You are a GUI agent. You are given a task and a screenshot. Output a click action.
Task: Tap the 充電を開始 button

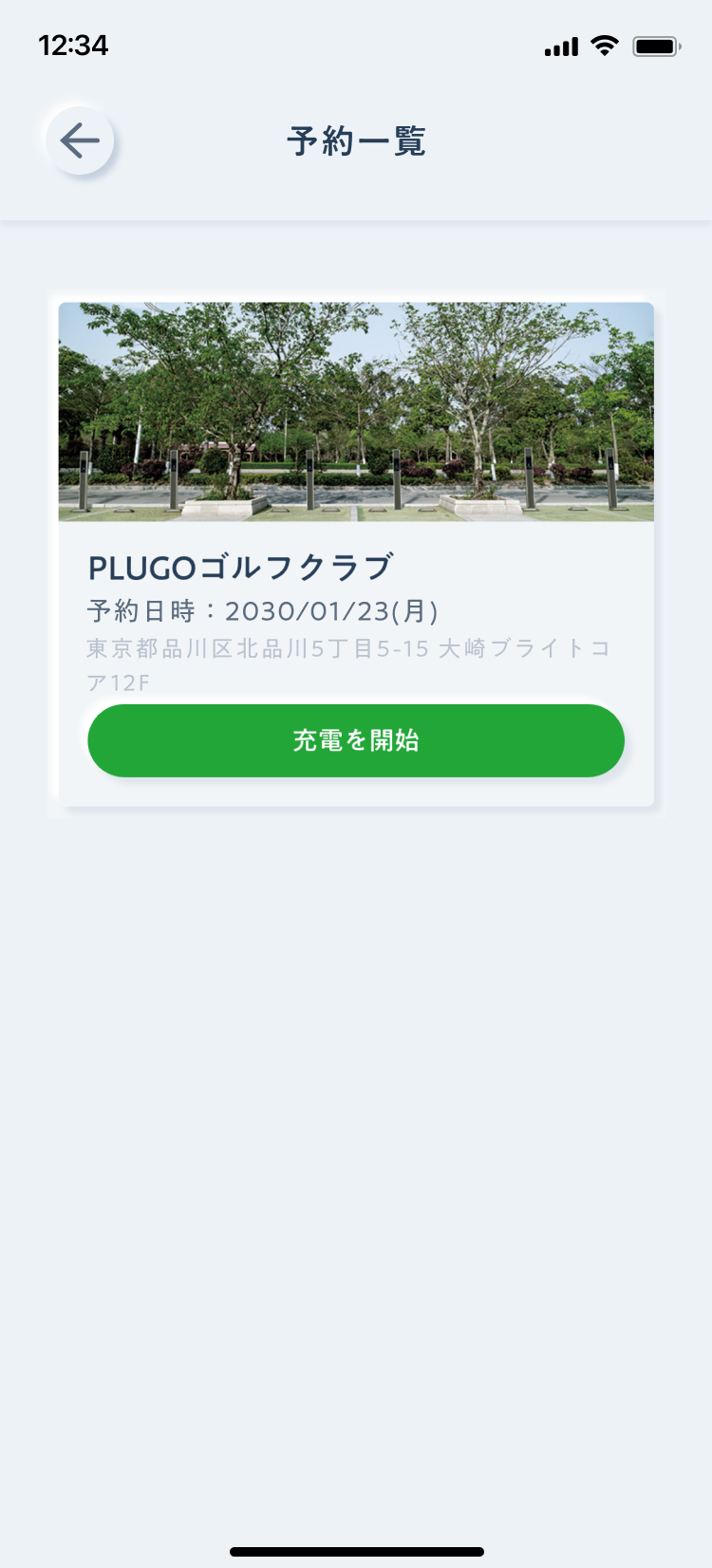[x=356, y=740]
